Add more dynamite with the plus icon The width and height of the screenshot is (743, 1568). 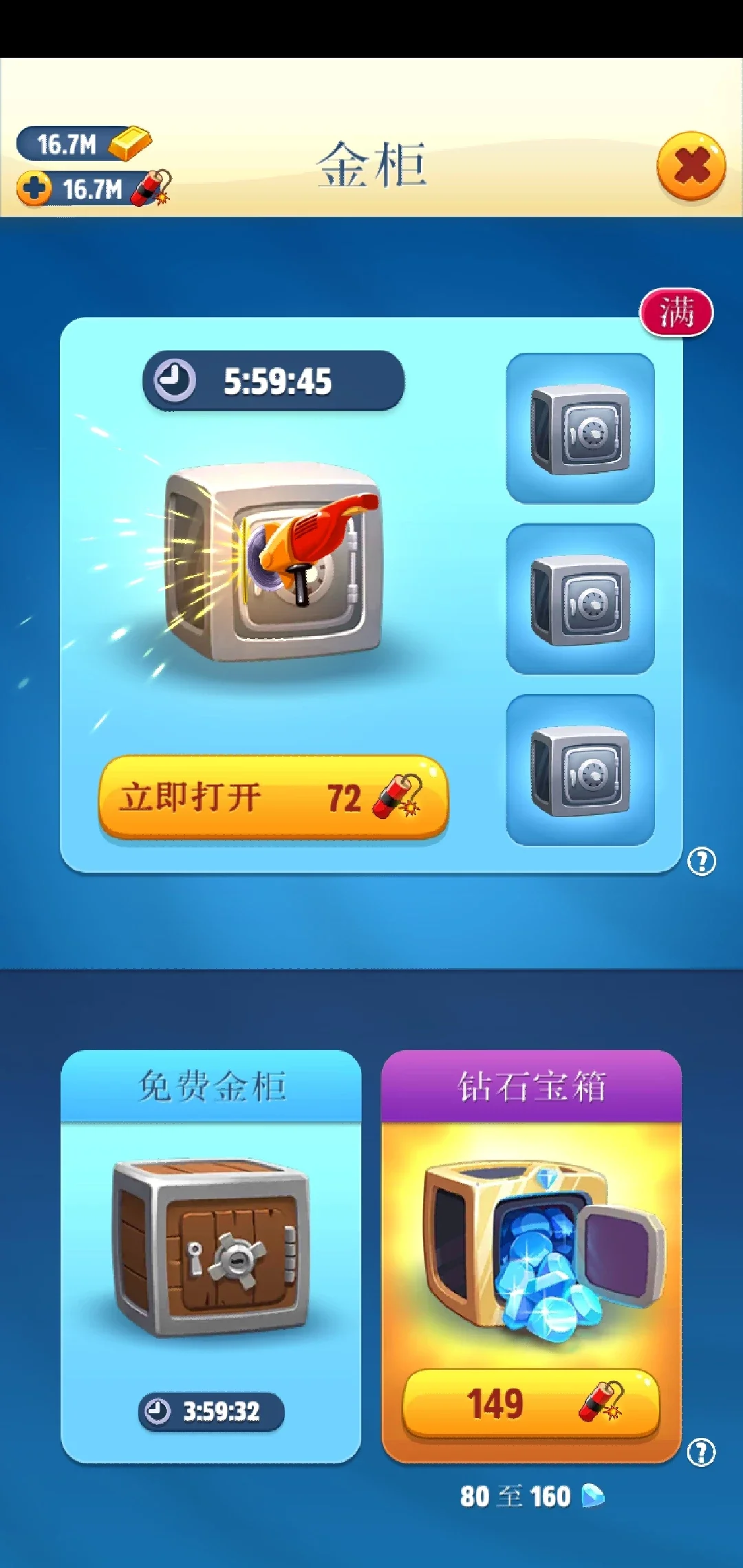[x=34, y=189]
